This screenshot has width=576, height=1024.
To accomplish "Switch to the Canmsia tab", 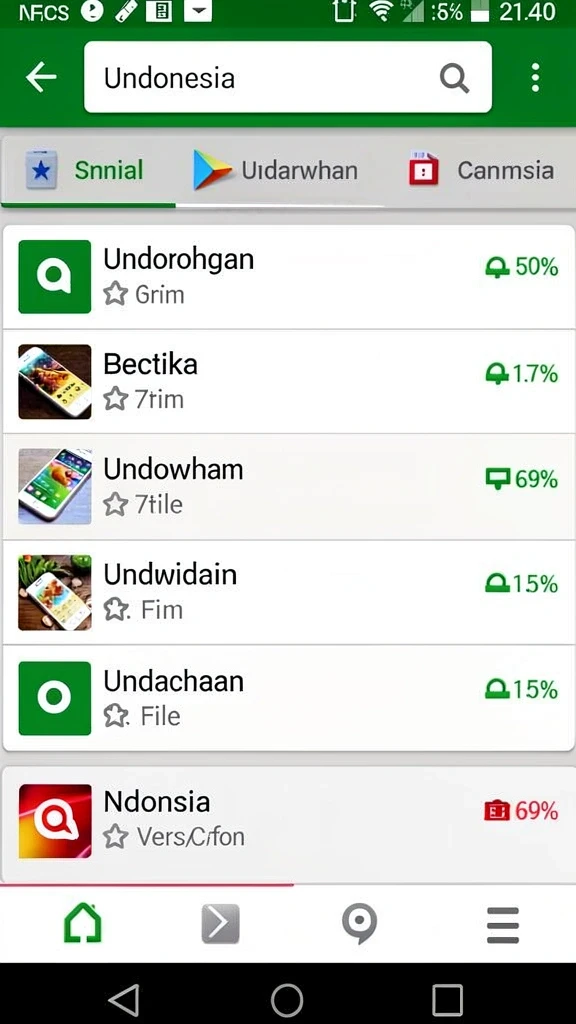I will pyautogui.click(x=481, y=170).
